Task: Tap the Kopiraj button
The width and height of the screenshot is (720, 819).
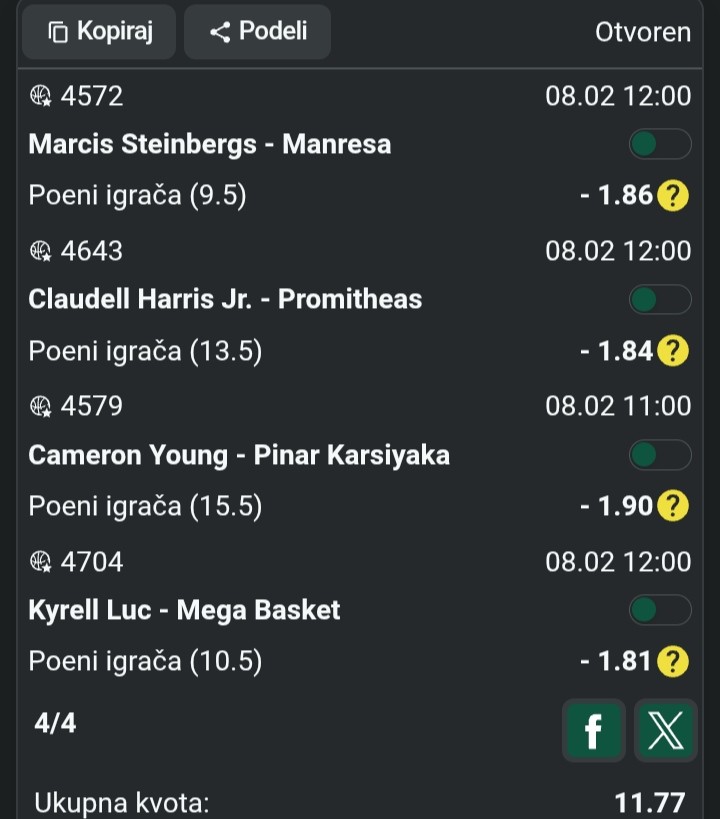Action: tap(99, 32)
